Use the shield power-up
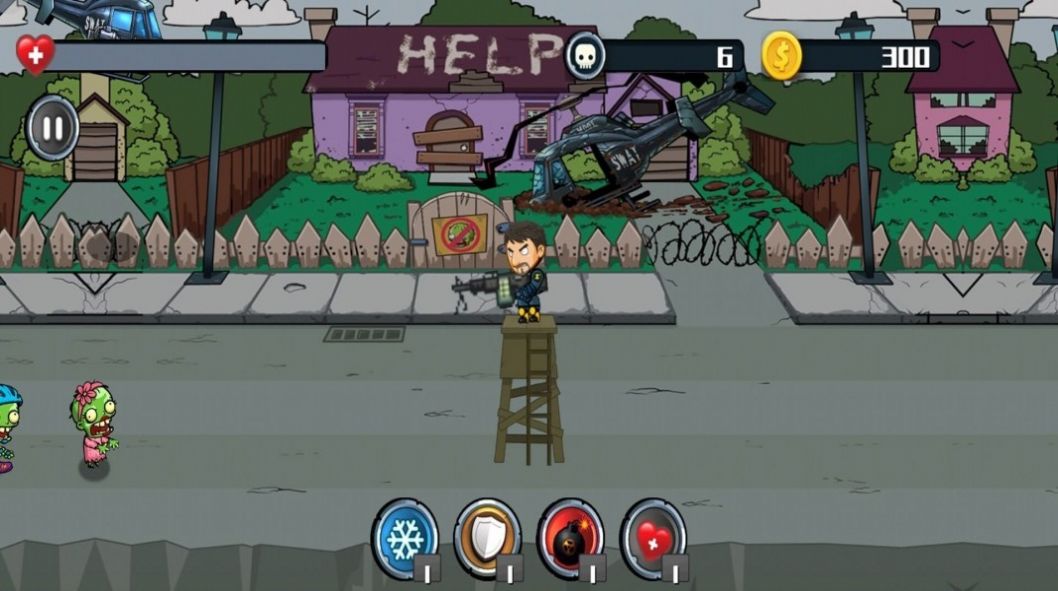 487,538
